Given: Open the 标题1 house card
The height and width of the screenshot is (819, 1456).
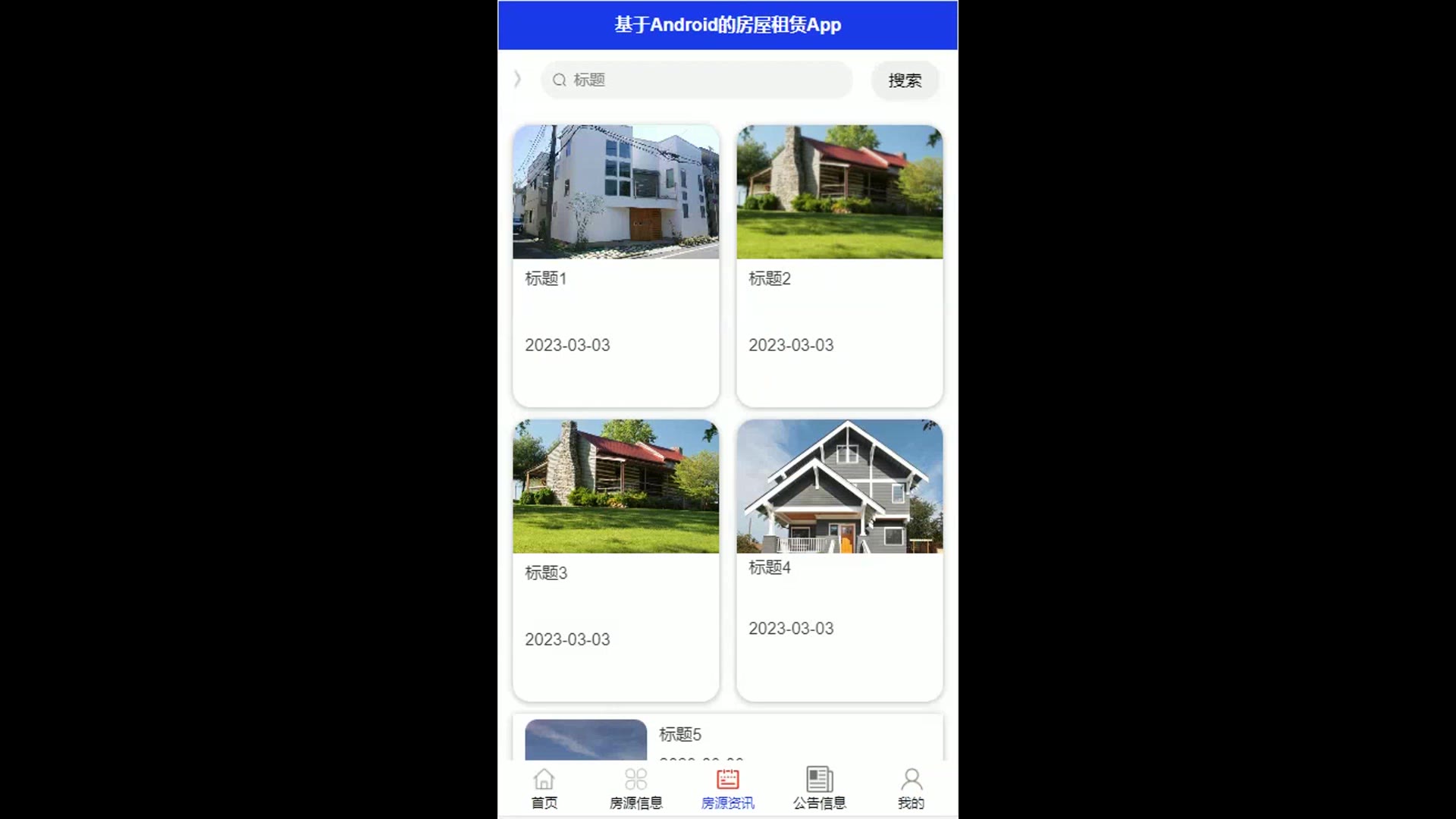Looking at the screenshot, I should (616, 265).
